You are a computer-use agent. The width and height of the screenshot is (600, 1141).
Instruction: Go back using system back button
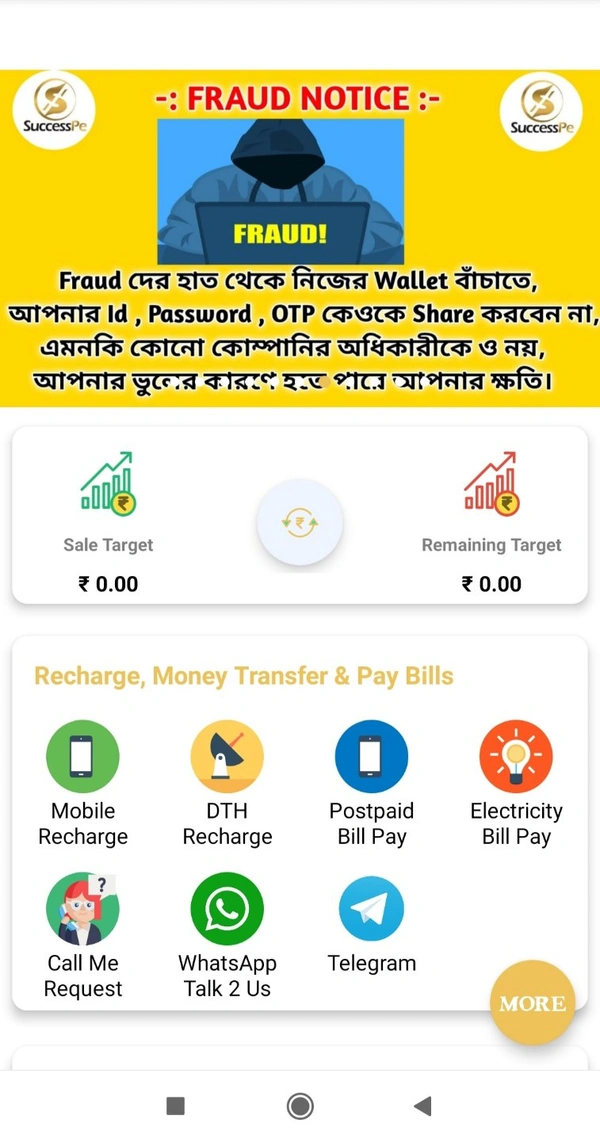[423, 1105]
